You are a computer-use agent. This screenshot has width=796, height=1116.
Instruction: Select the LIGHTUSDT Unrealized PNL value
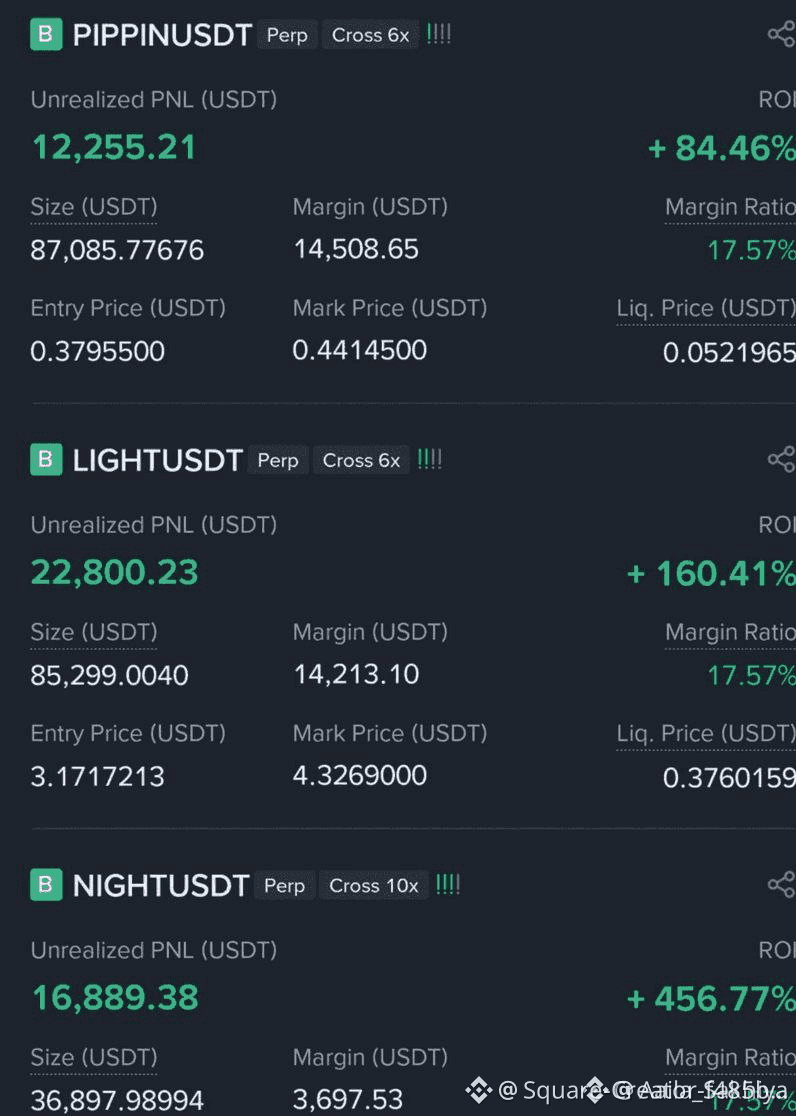tap(113, 573)
